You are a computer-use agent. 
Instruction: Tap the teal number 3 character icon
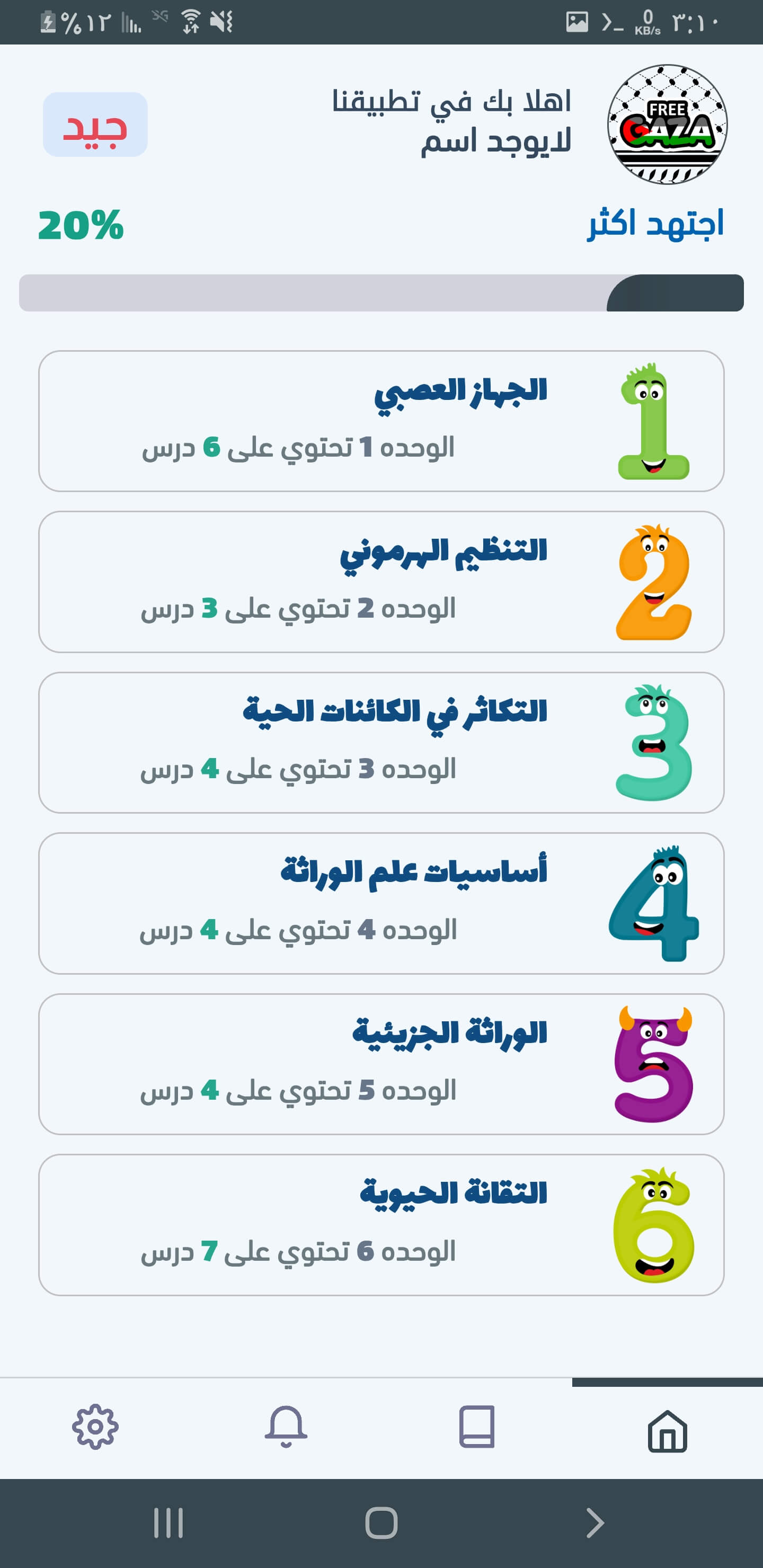pos(653,746)
